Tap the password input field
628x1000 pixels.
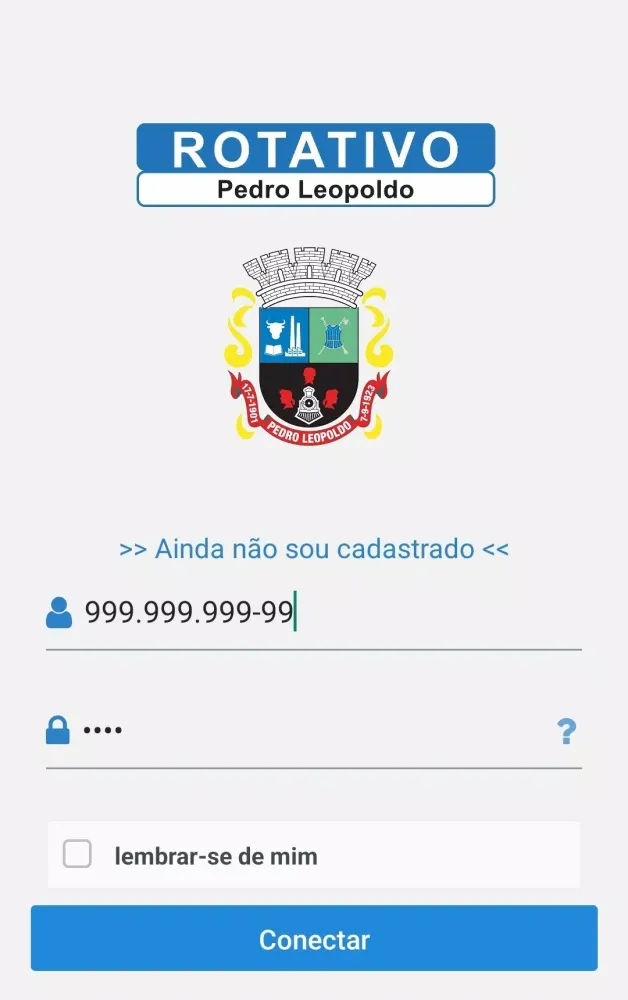click(x=310, y=731)
